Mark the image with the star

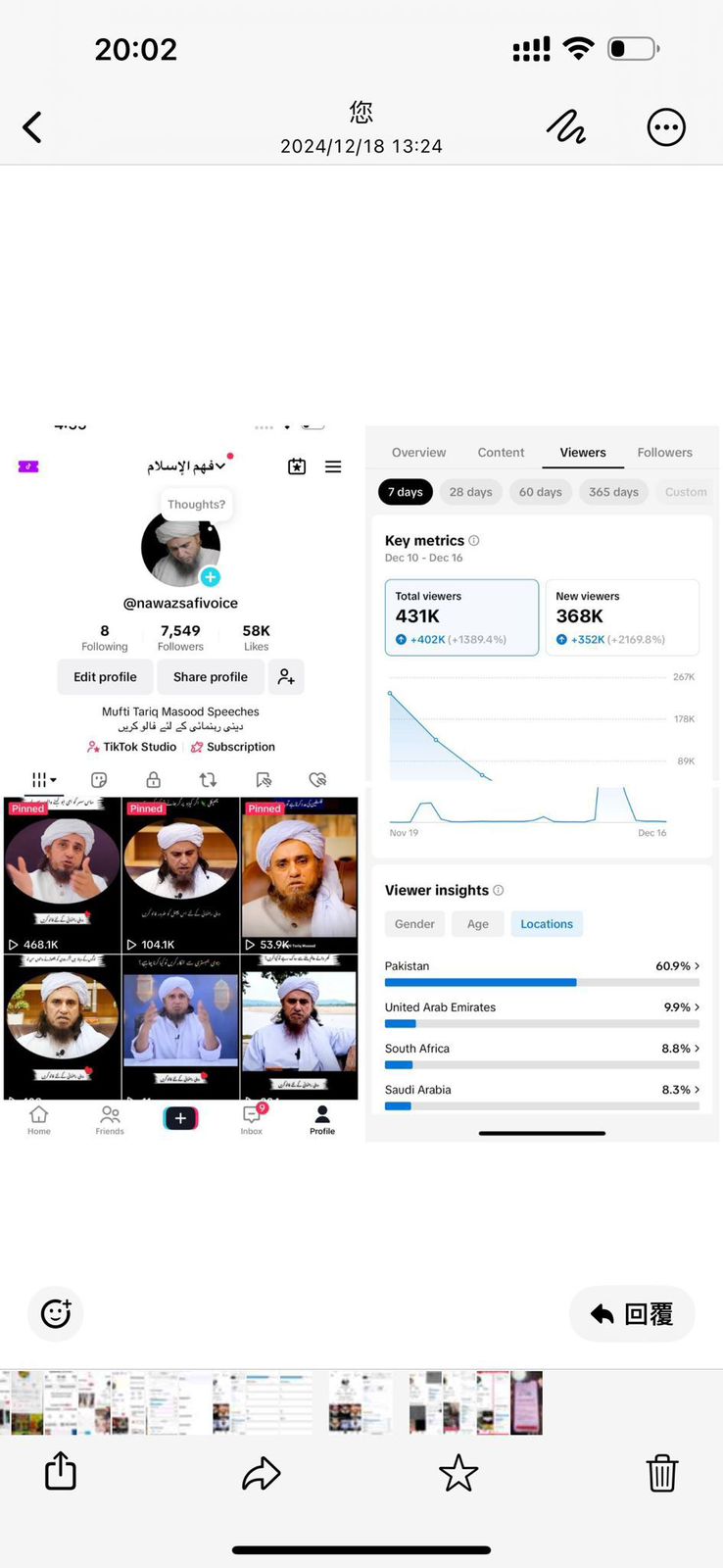pyautogui.click(x=458, y=1472)
